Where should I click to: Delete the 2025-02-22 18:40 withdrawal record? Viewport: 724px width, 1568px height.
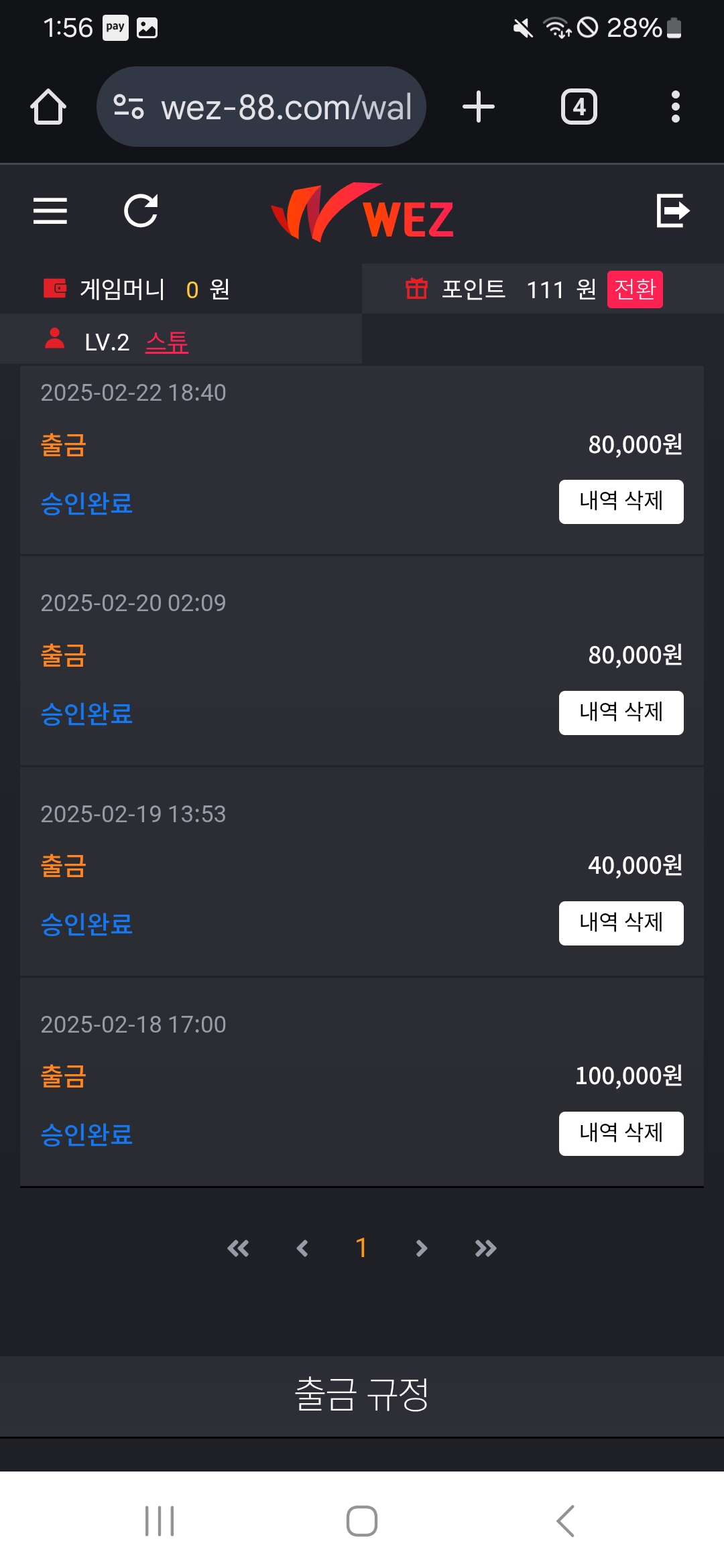[x=621, y=501]
